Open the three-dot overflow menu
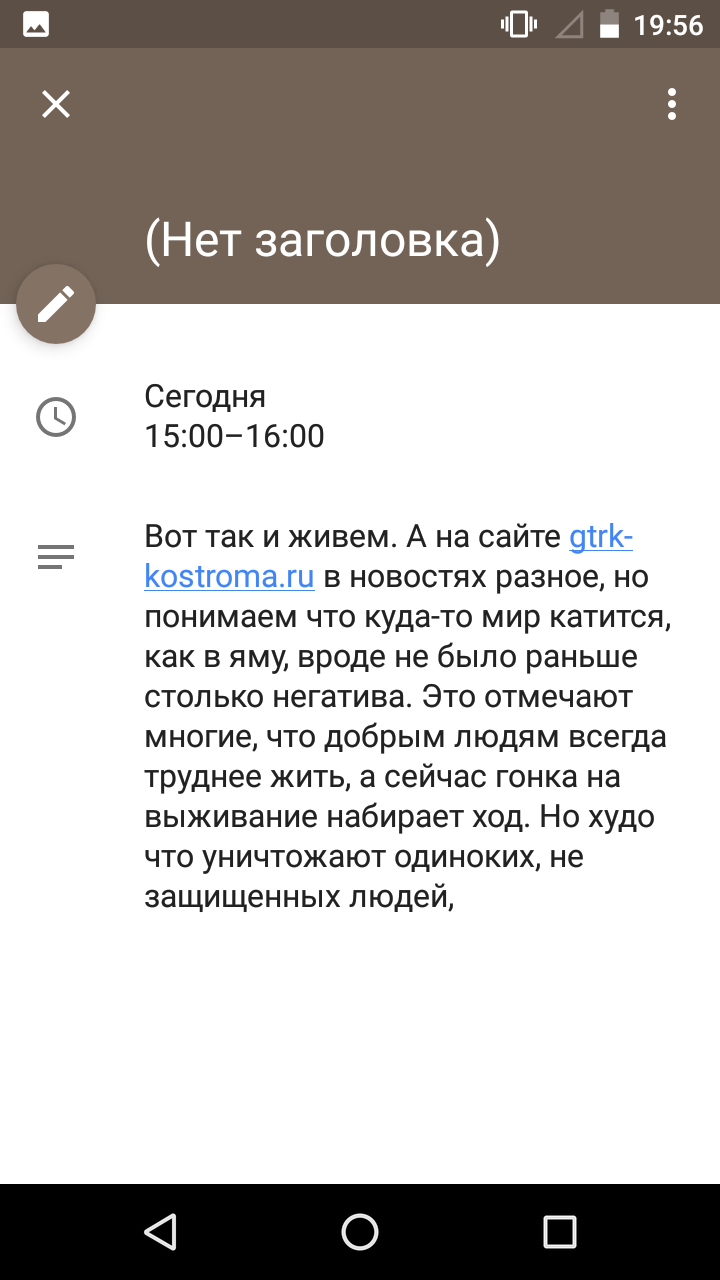The height and width of the screenshot is (1280, 720). (672, 104)
